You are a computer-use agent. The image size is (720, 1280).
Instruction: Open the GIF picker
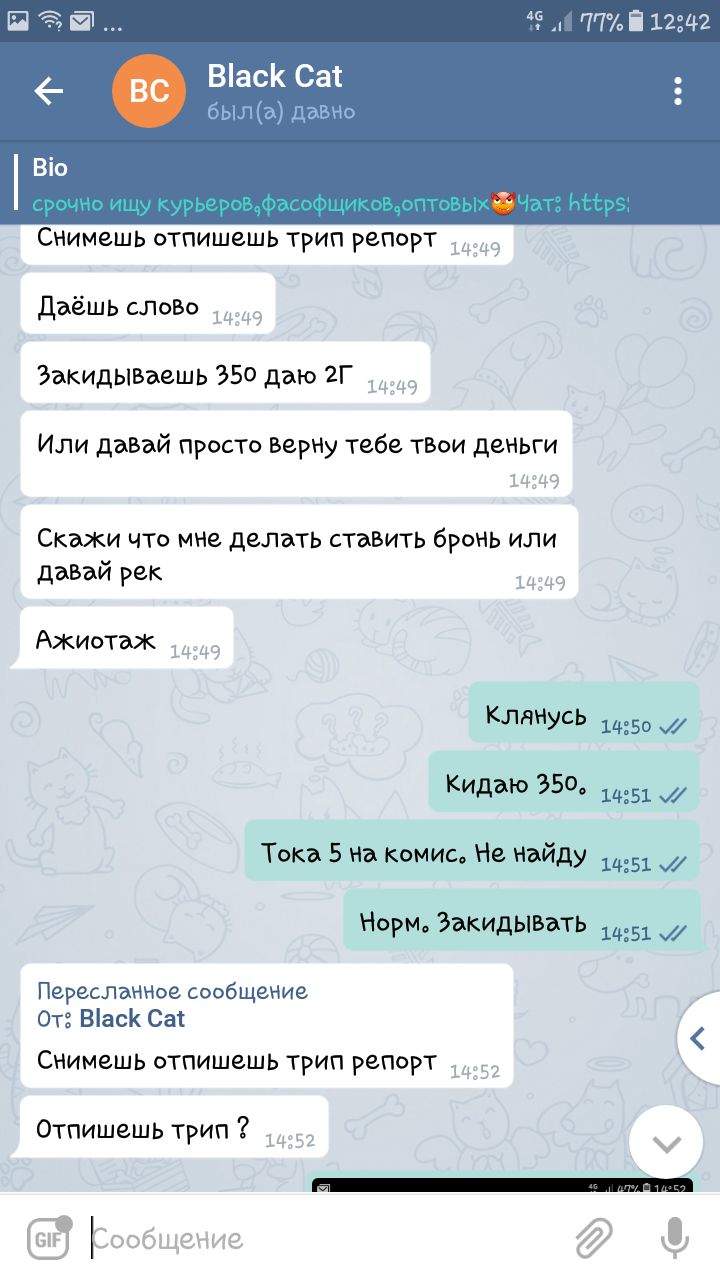click(47, 1238)
